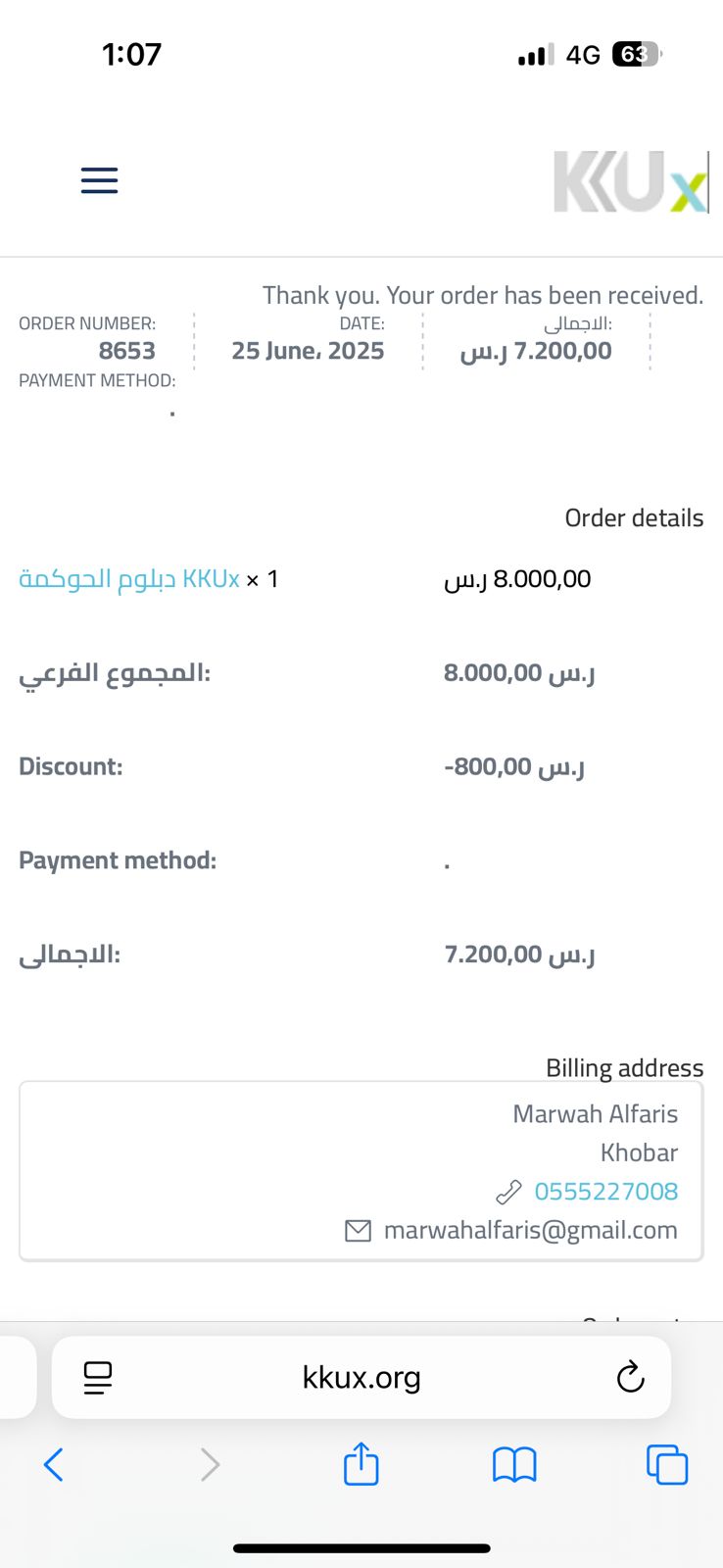
Task: Share this page
Action: pyautogui.click(x=361, y=1463)
